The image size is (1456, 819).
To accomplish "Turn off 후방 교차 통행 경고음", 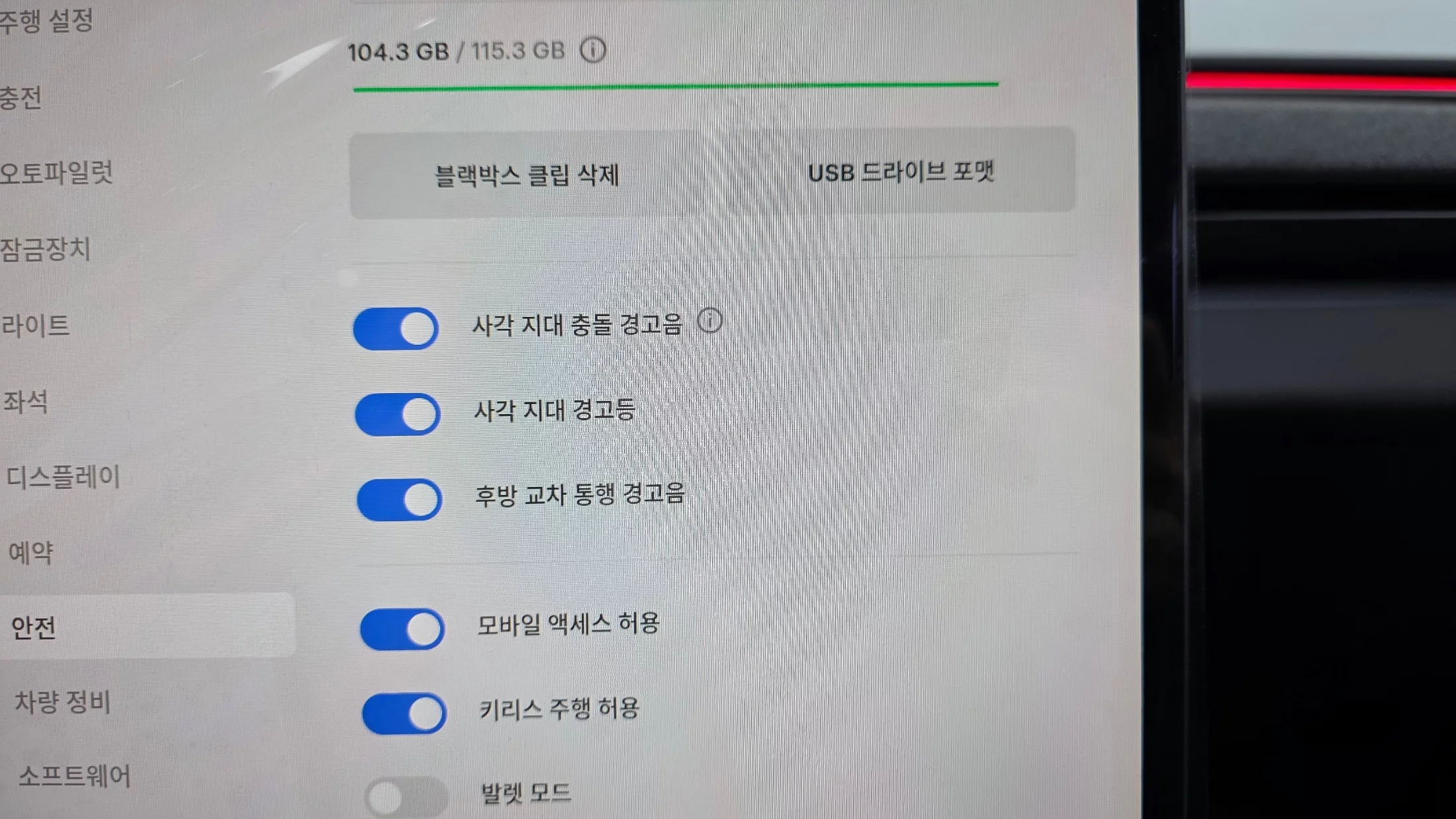I will tap(399, 499).
